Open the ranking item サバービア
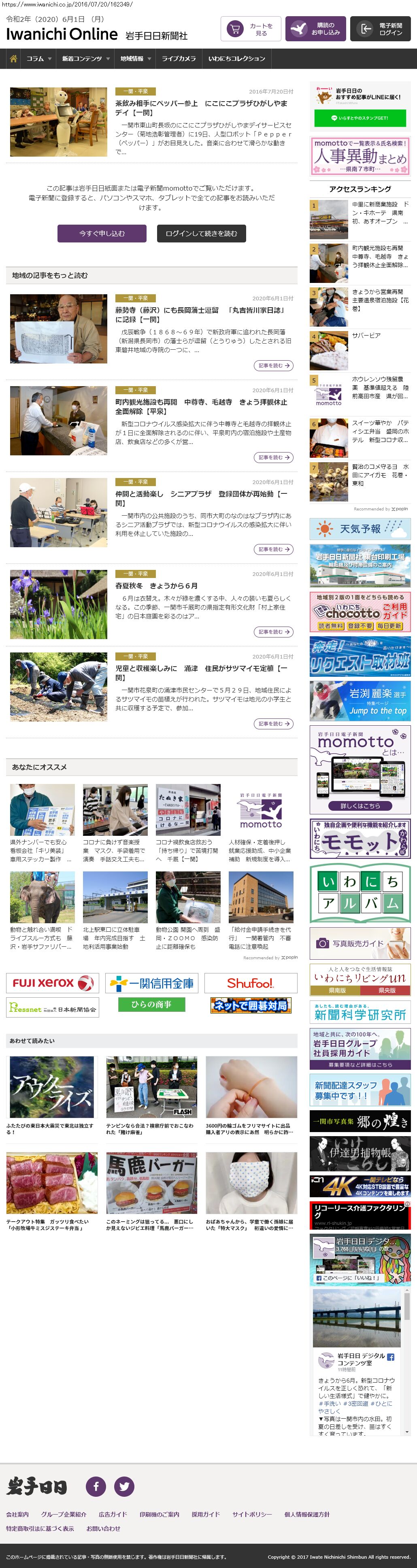The width and height of the screenshot is (417, 1568). click(x=366, y=336)
